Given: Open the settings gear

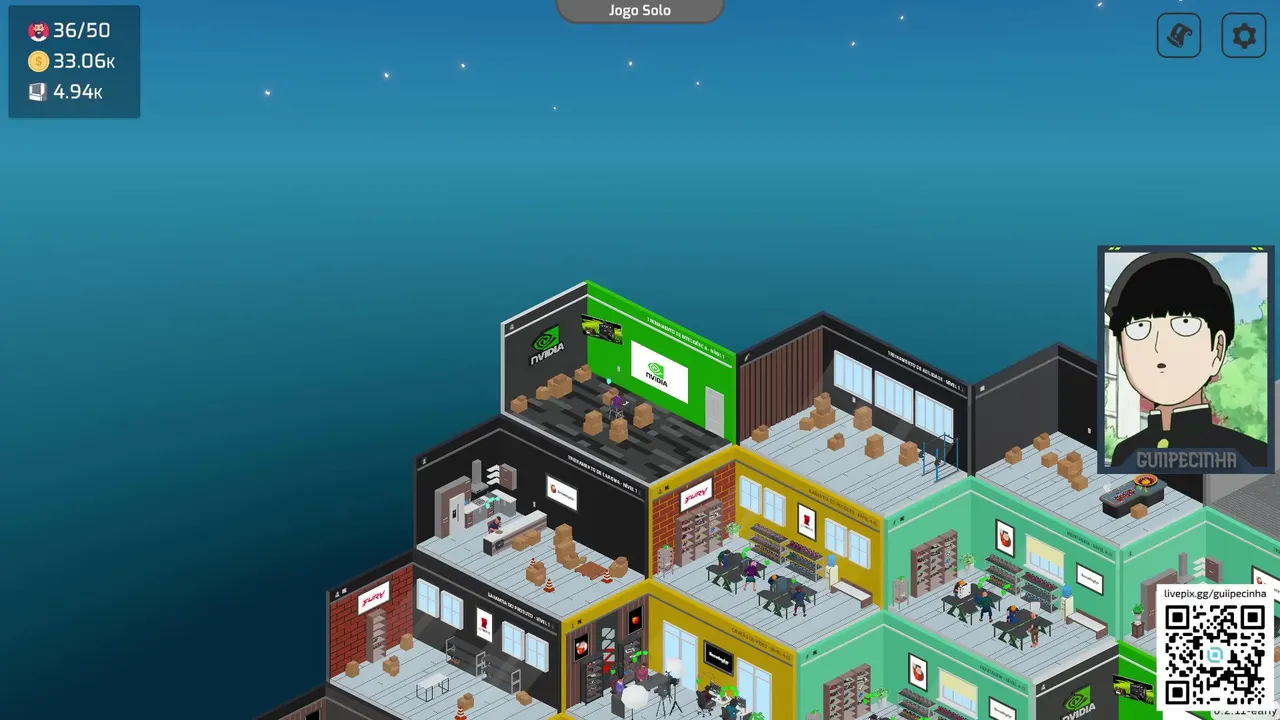Looking at the screenshot, I should point(1243,36).
